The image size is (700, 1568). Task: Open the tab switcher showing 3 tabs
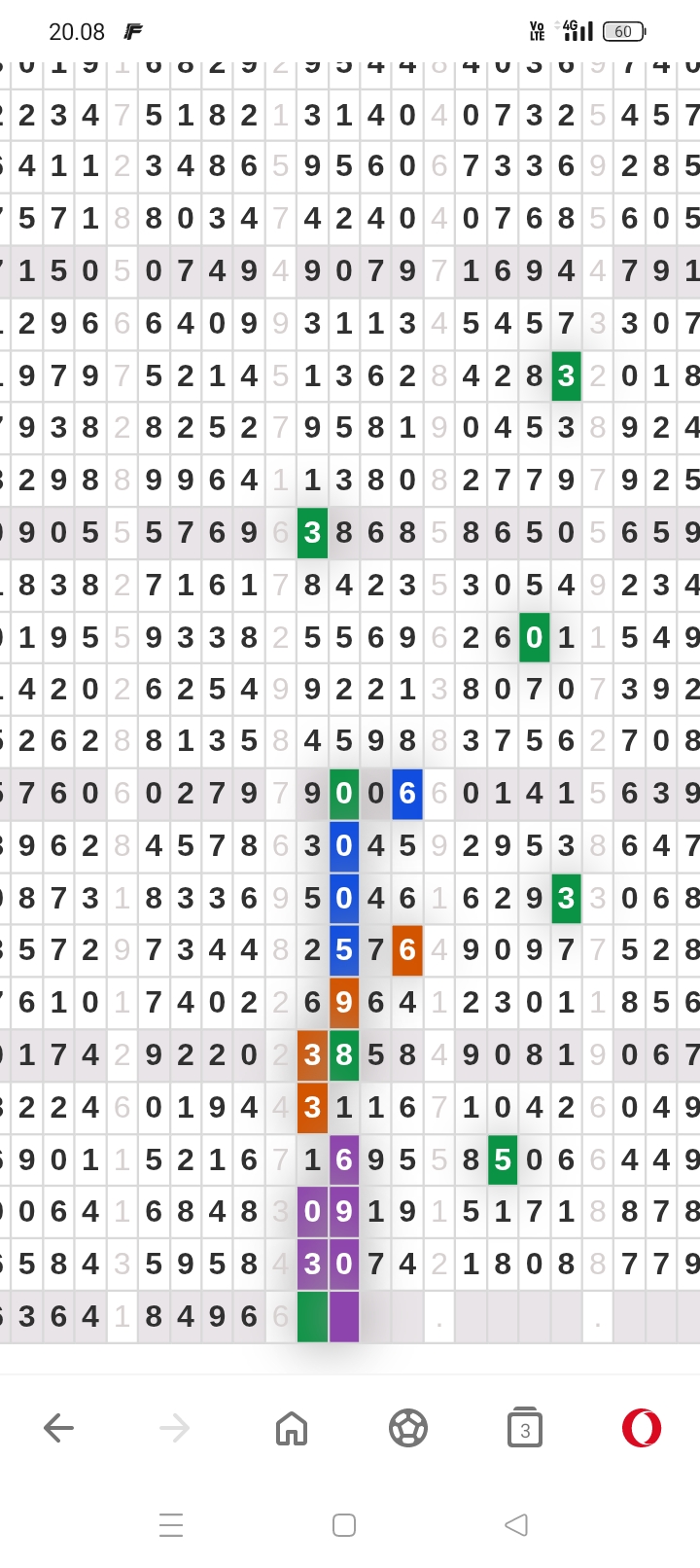pyautogui.click(x=525, y=1427)
